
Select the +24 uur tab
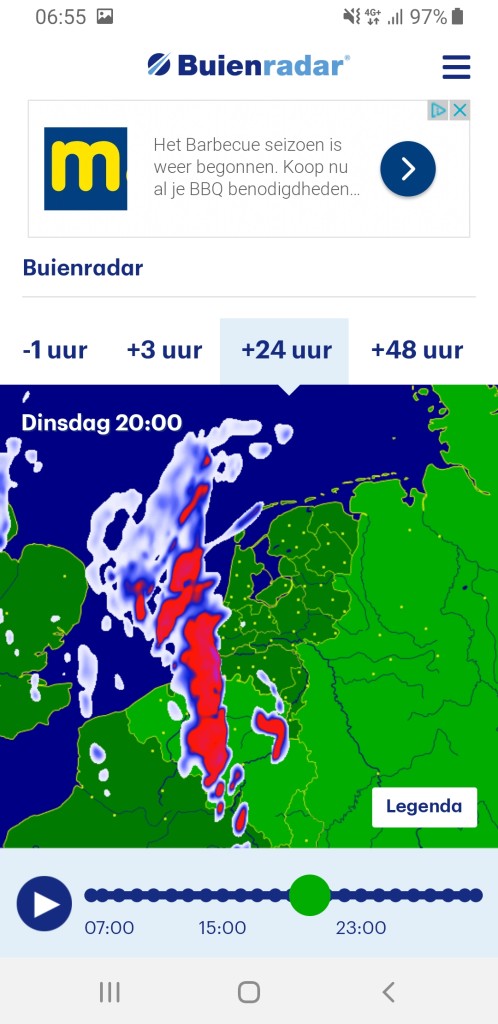[x=285, y=350]
